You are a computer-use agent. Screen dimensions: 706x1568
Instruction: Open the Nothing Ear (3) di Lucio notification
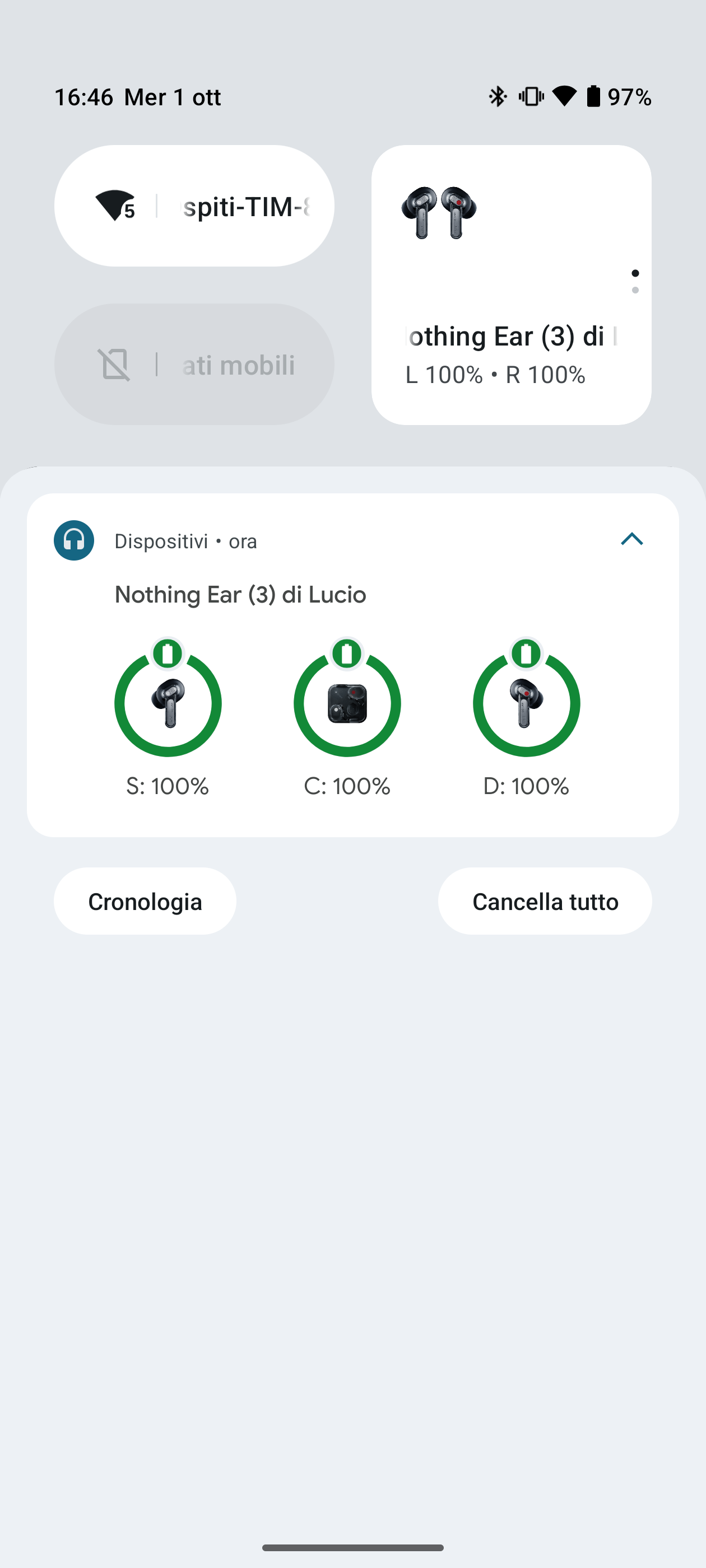[x=240, y=595]
